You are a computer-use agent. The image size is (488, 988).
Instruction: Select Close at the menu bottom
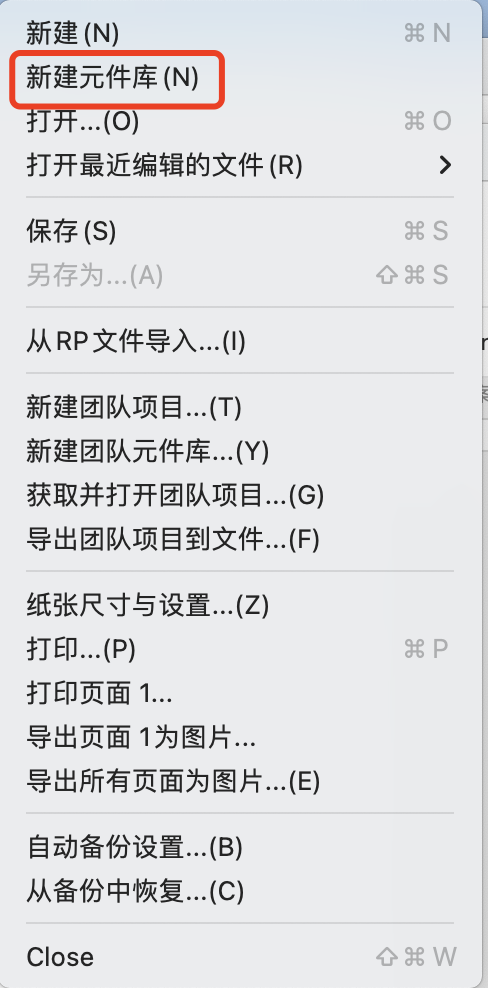coord(240,957)
